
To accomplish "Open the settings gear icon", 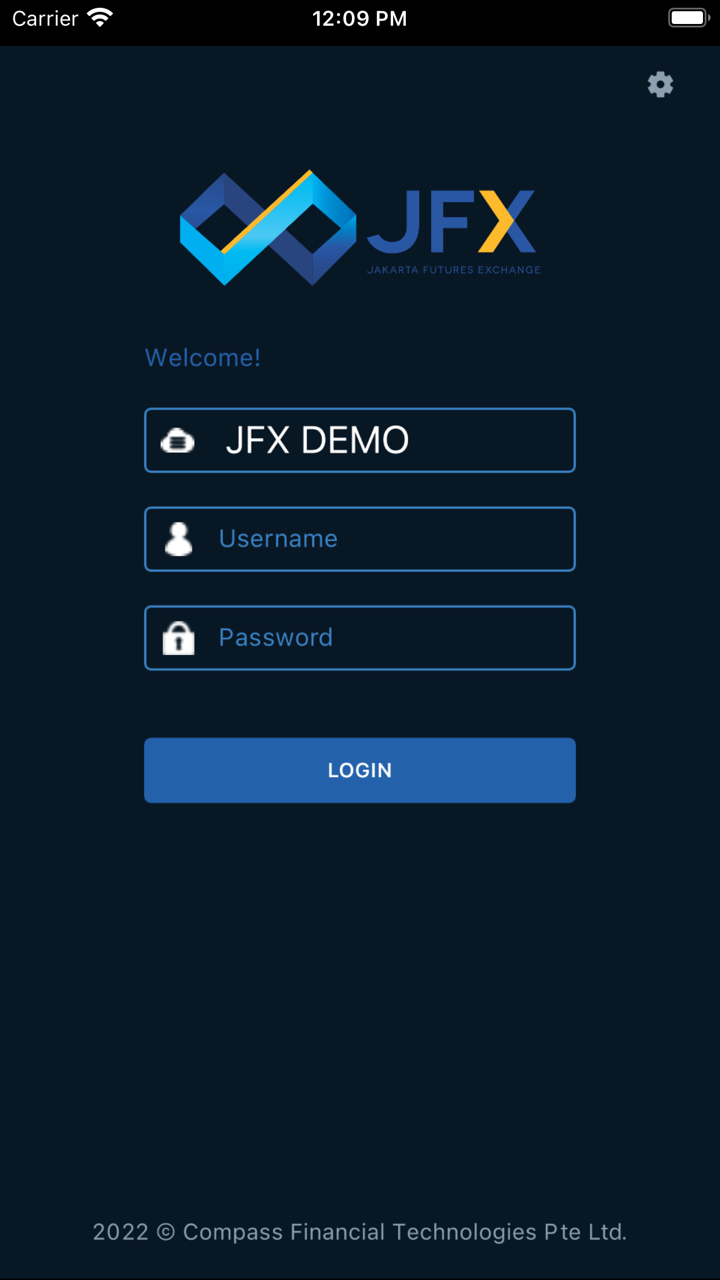I will point(660,85).
